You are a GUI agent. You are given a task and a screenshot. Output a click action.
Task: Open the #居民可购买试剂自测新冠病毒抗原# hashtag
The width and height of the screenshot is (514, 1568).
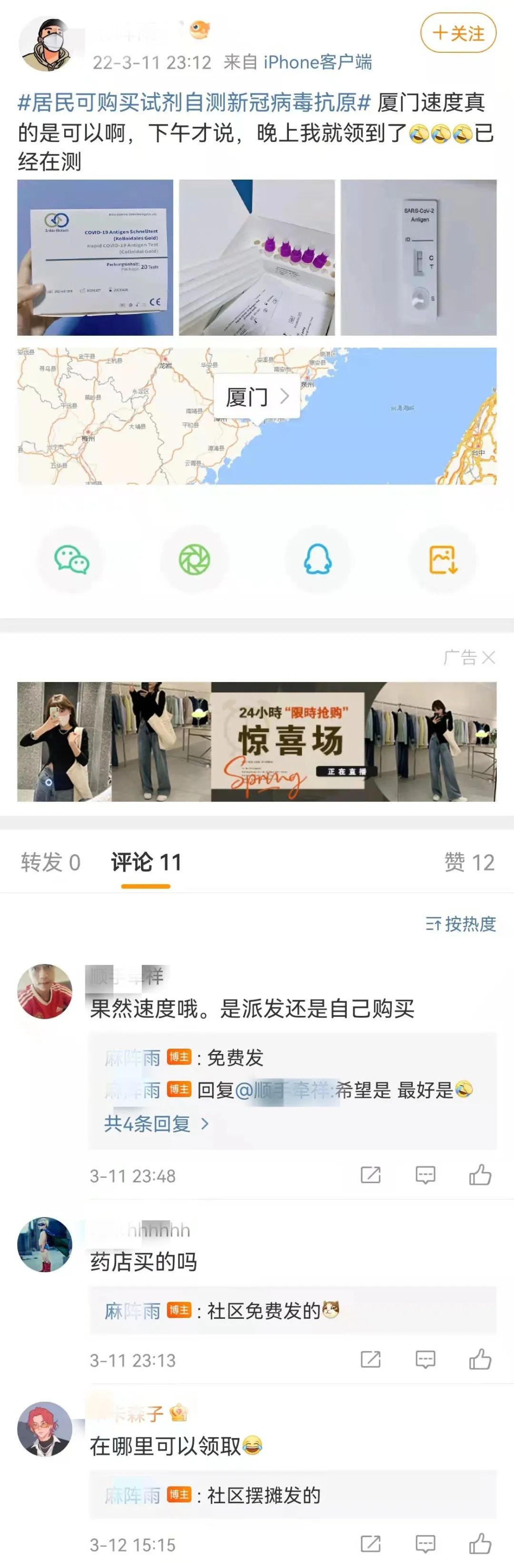point(193,102)
